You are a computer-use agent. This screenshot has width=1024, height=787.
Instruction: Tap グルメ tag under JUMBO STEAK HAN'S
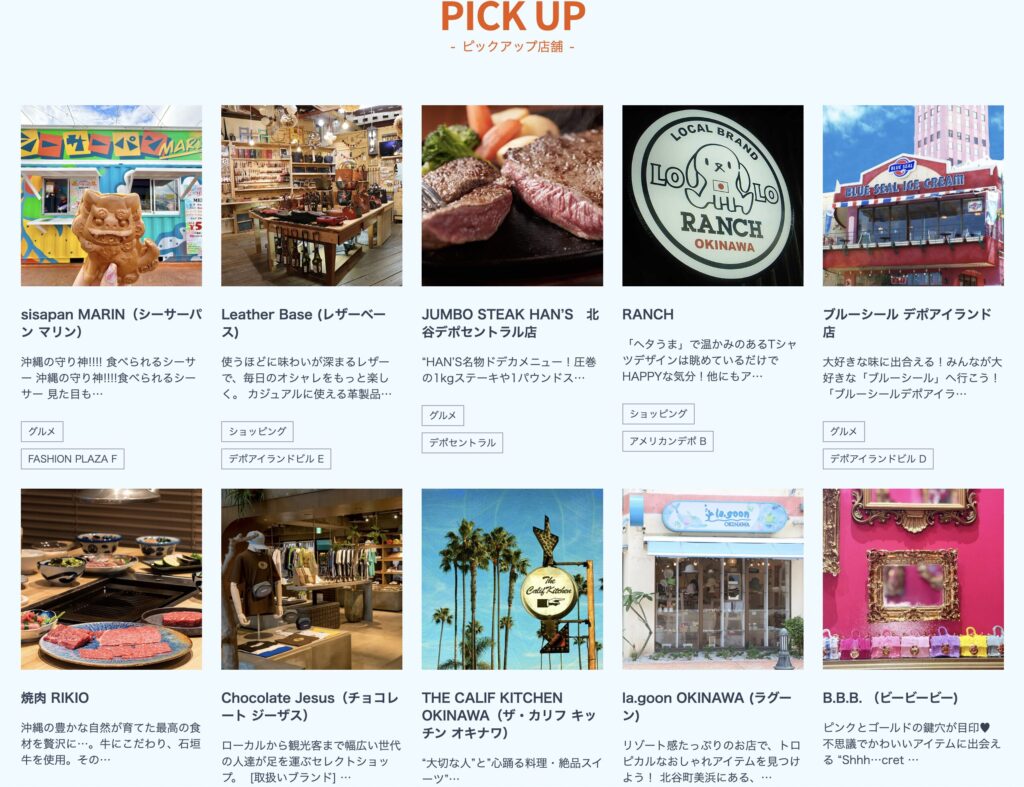tap(443, 415)
